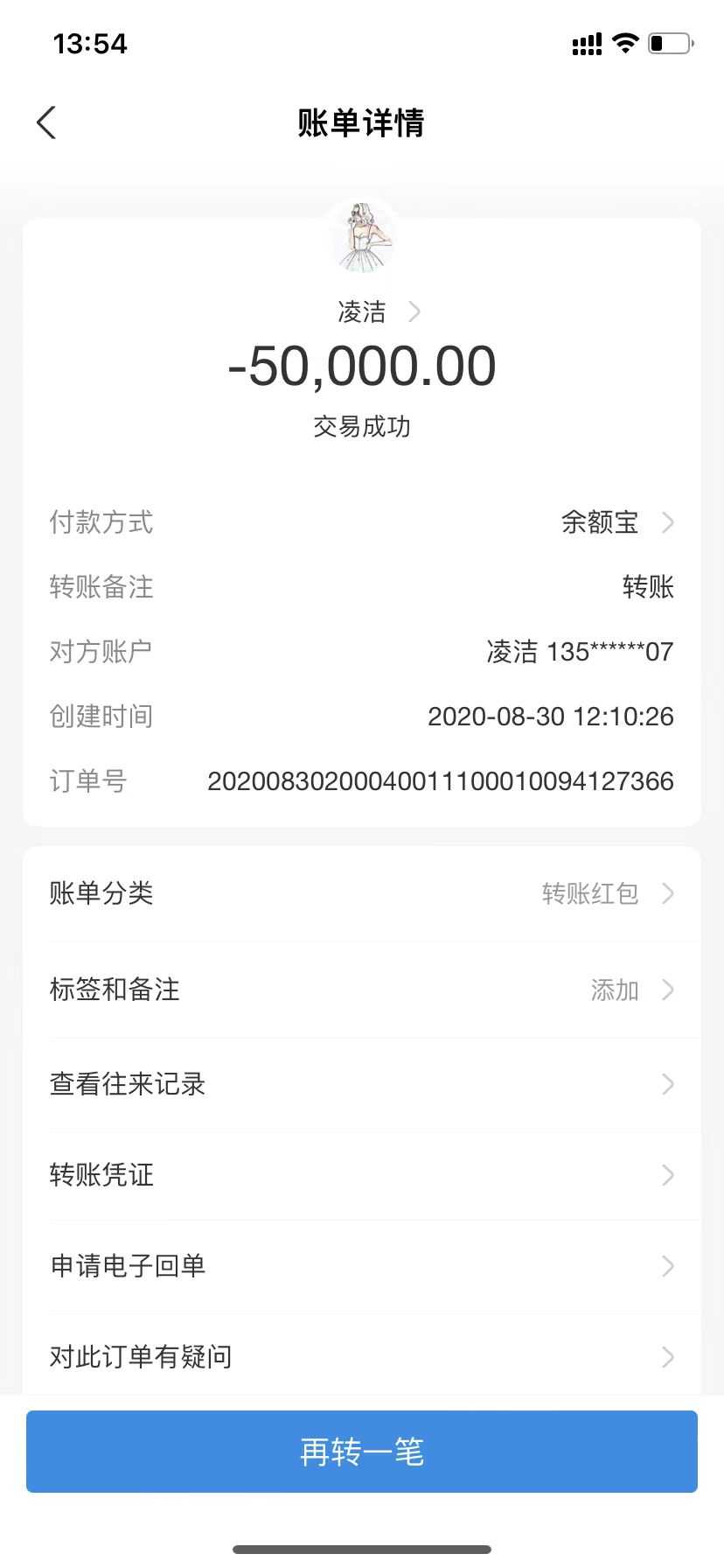724x1568 pixels.
Task: View the 转账凭证
Action: coord(362,1174)
